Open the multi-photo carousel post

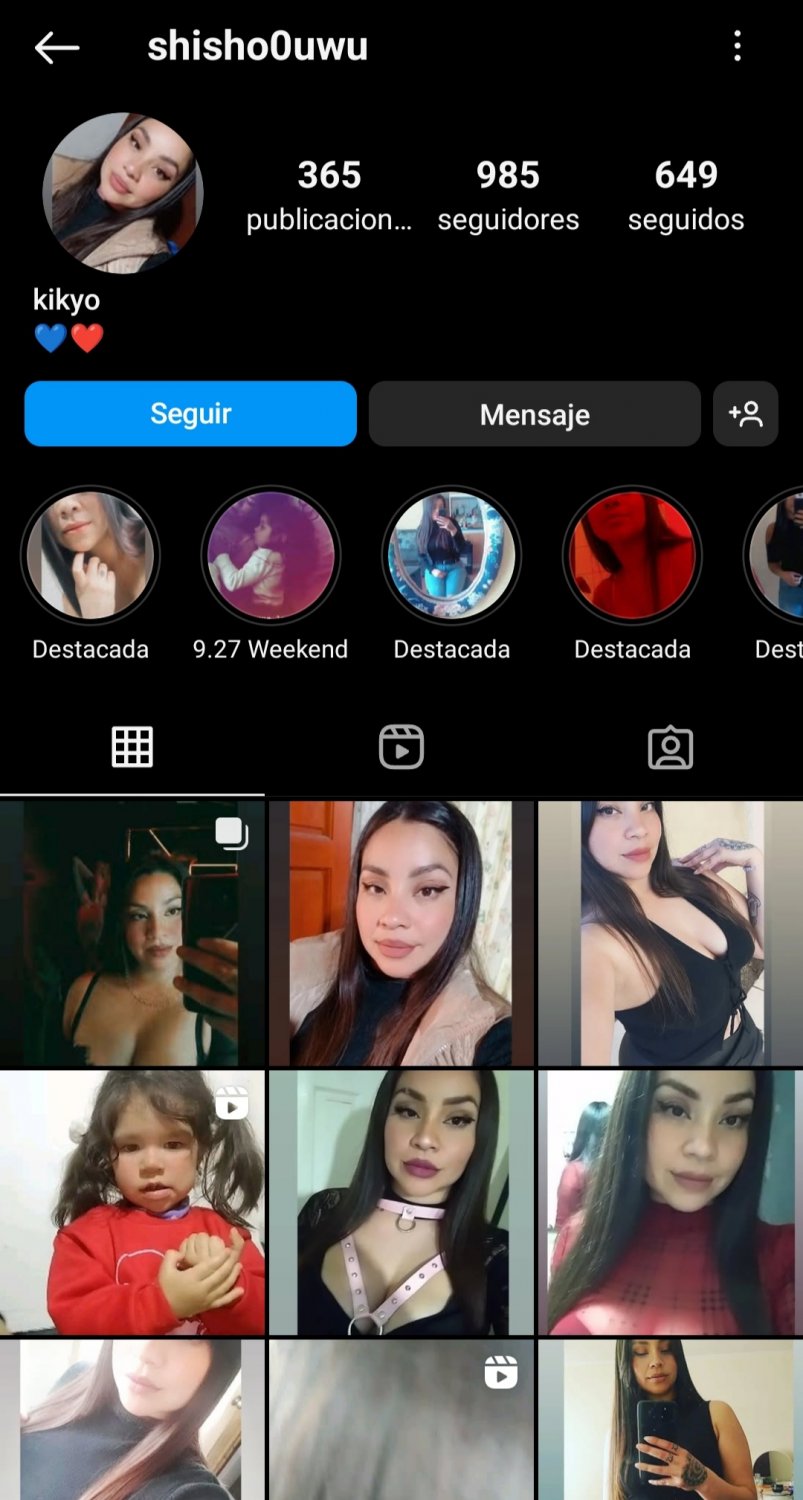tap(132, 933)
